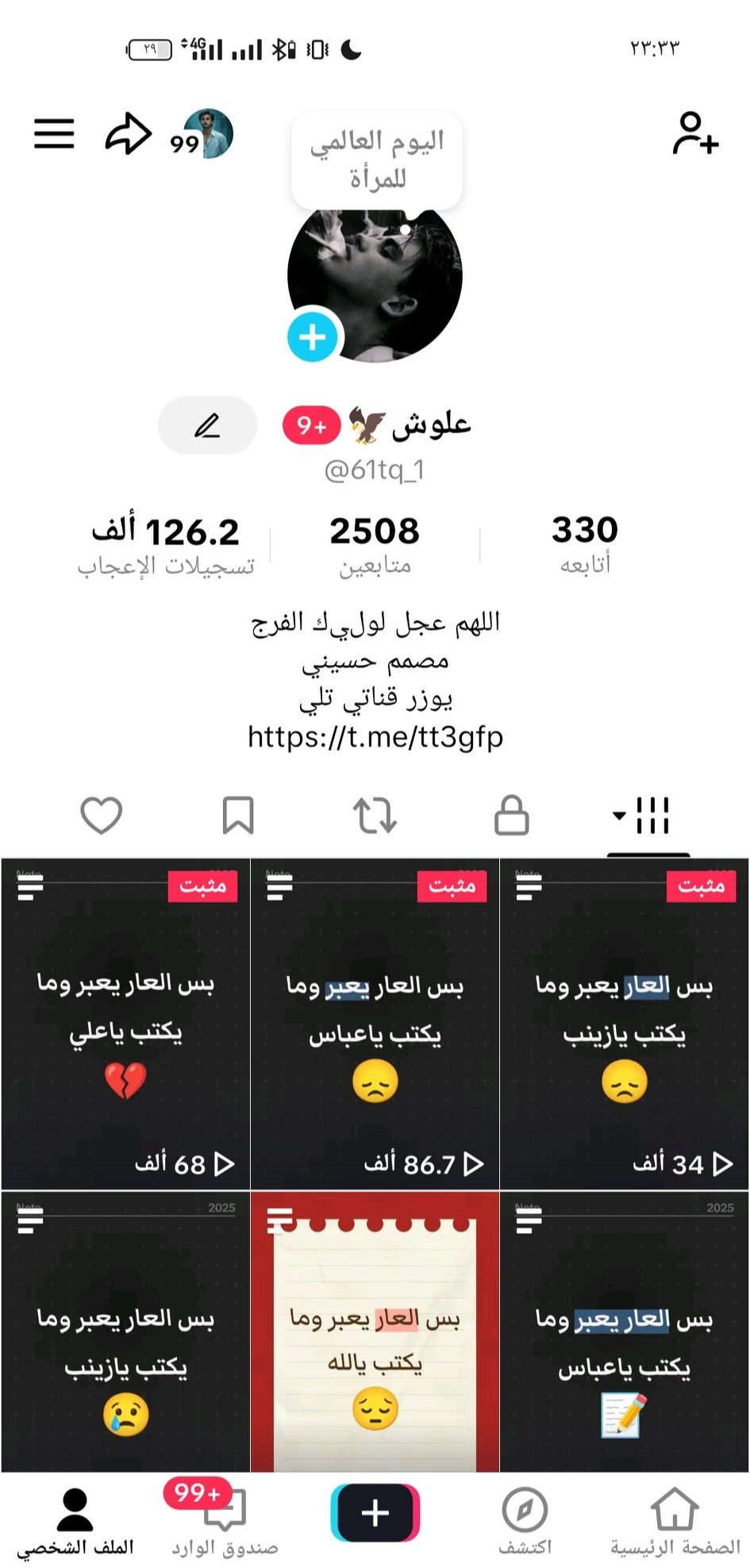
Task: Go to الصفحة الرئيسية home tab
Action: coord(675,1520)
